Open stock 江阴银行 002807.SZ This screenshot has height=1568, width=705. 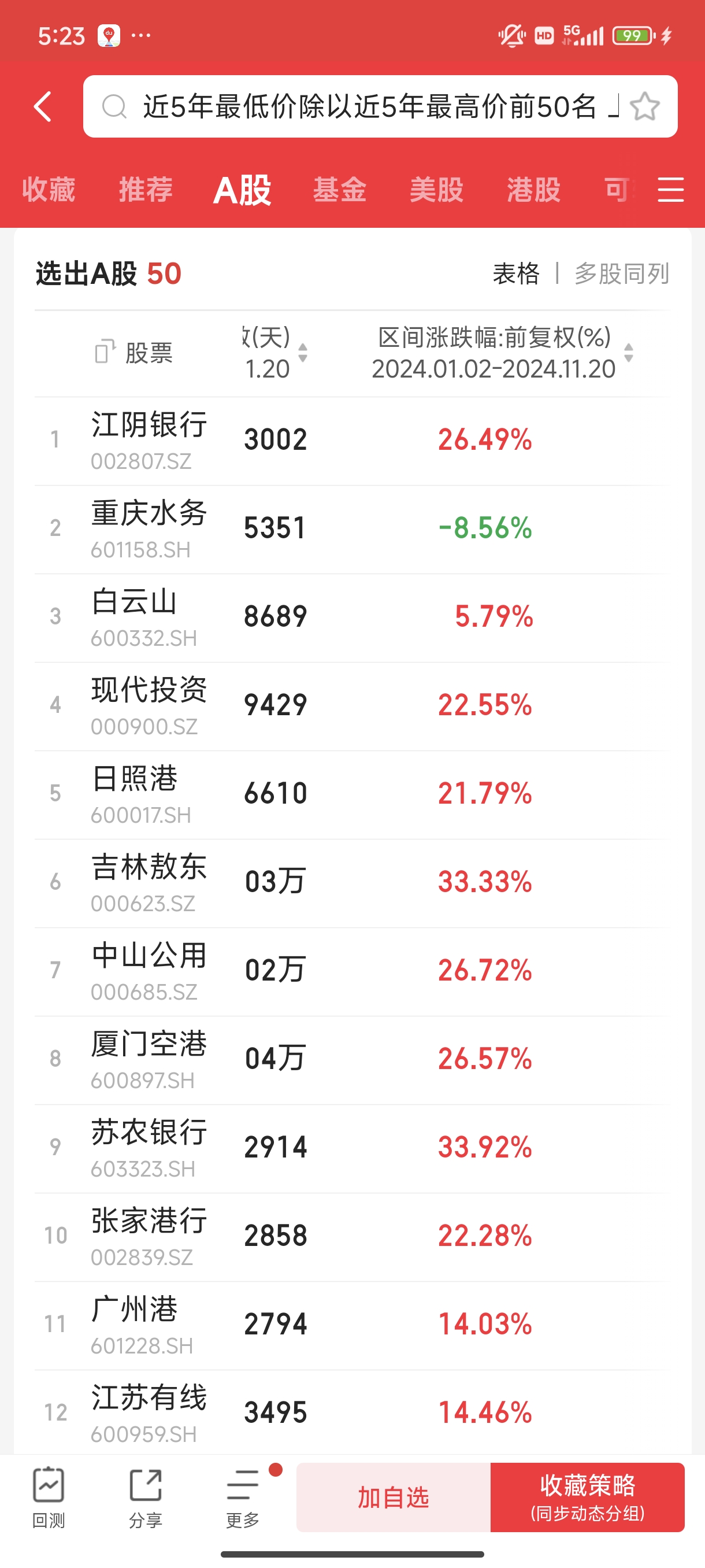coord(149,439)
